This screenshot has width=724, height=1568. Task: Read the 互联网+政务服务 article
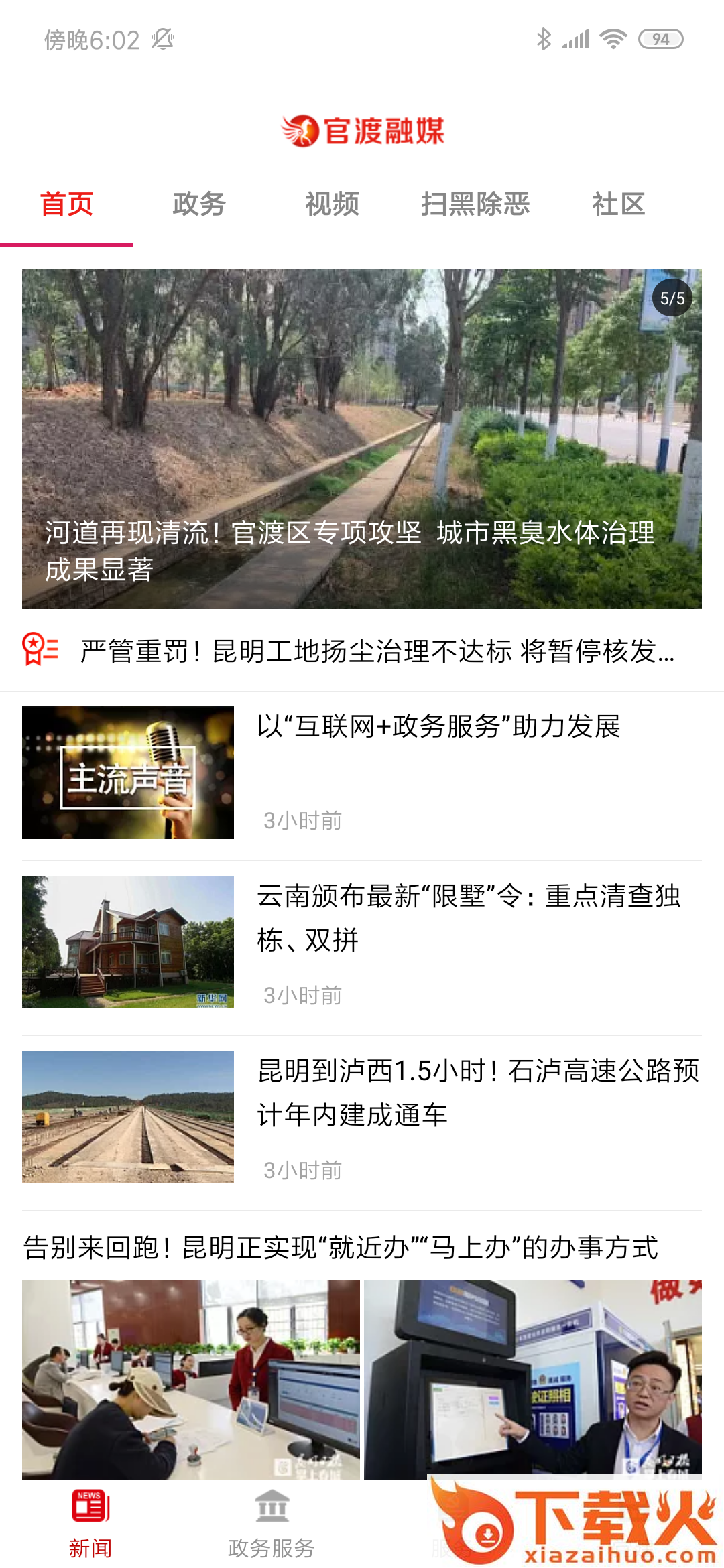(x=439, y=727)
